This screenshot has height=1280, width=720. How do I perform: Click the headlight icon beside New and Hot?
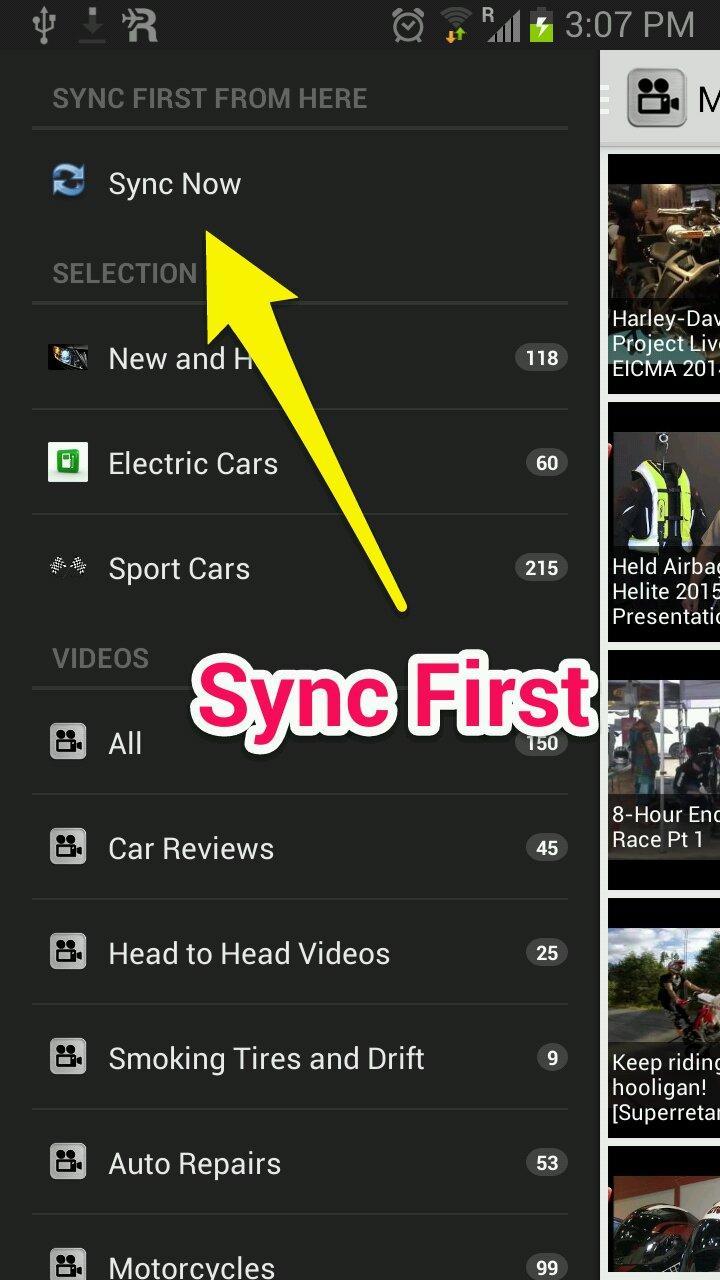coord(67,357)
